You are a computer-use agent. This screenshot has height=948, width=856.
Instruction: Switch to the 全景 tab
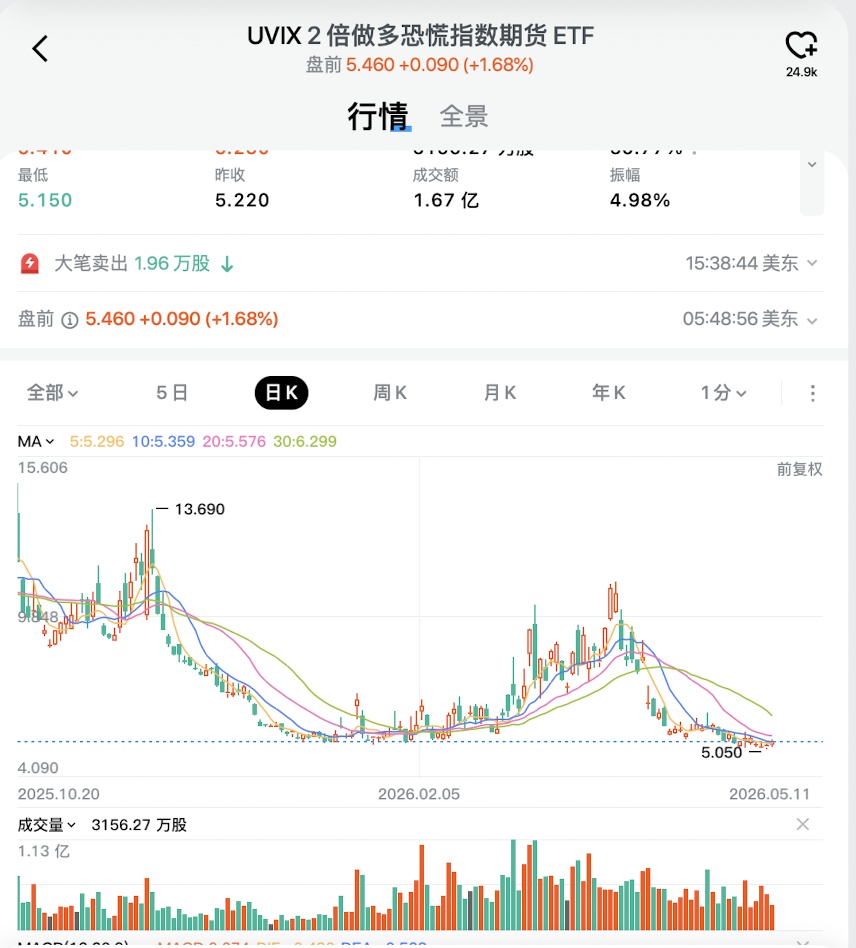(x=464, y=116)
